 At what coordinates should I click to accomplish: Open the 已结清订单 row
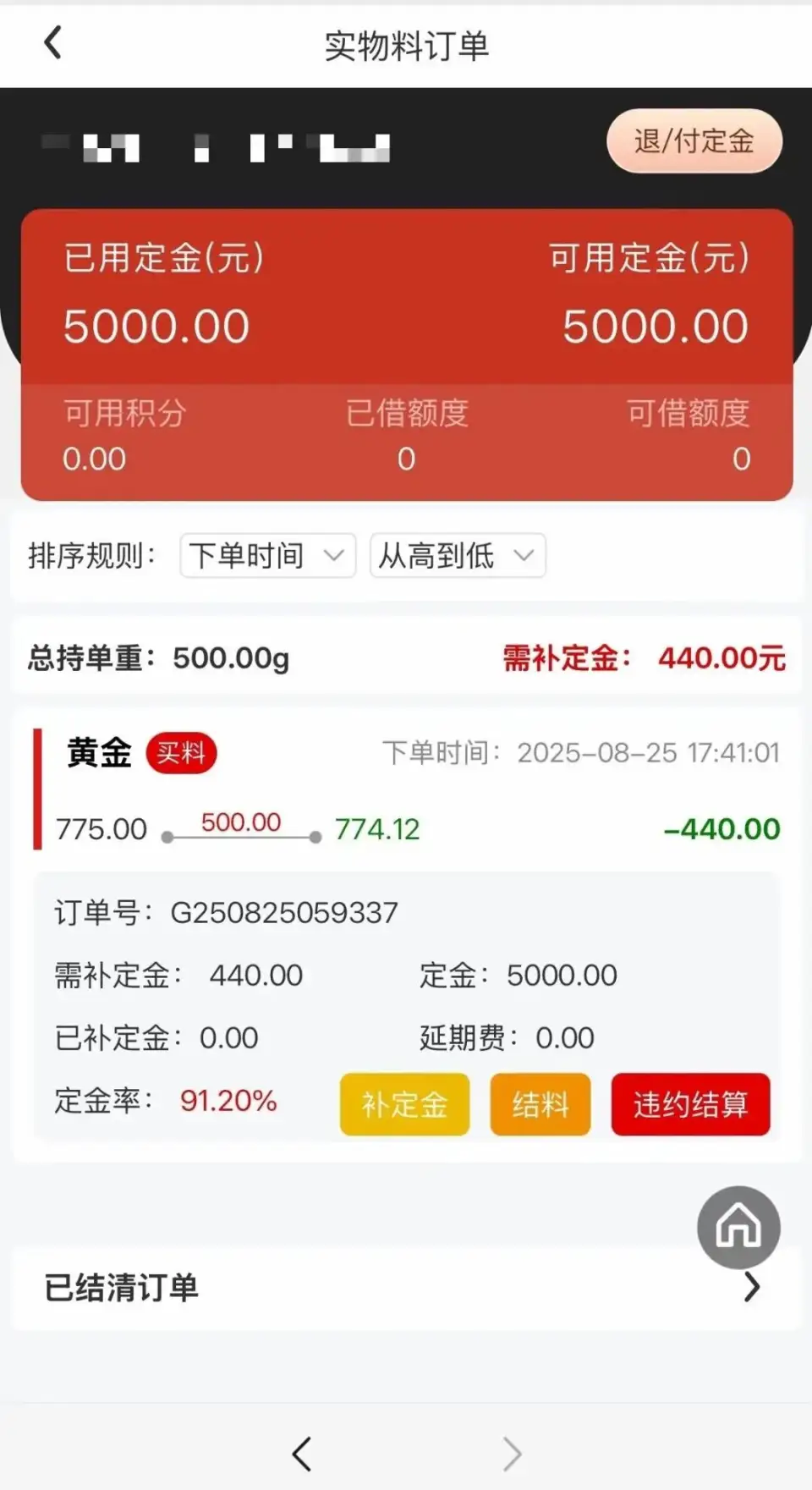coord(406,1288)
